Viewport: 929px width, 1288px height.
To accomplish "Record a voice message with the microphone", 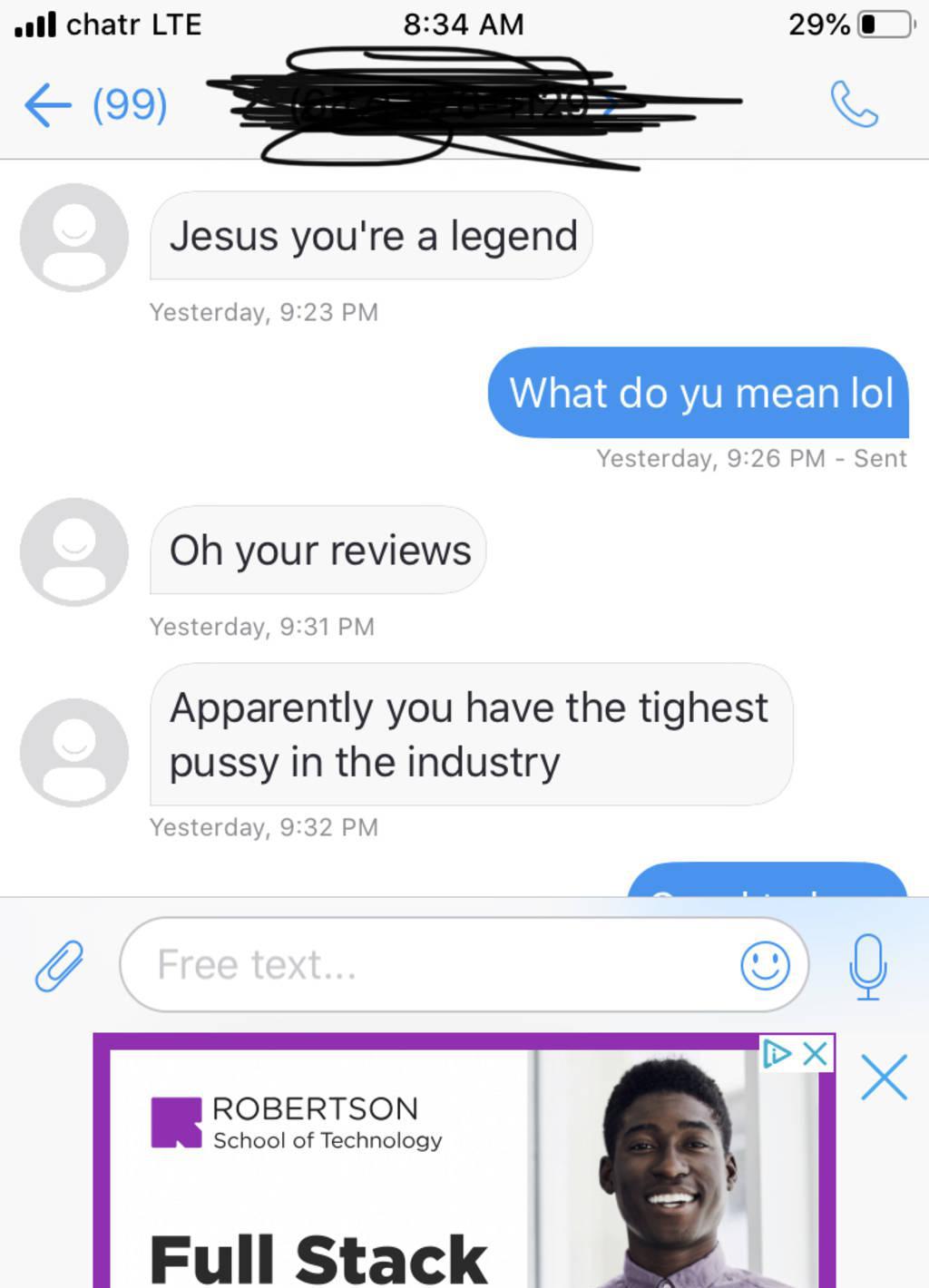I will (867, 966).
